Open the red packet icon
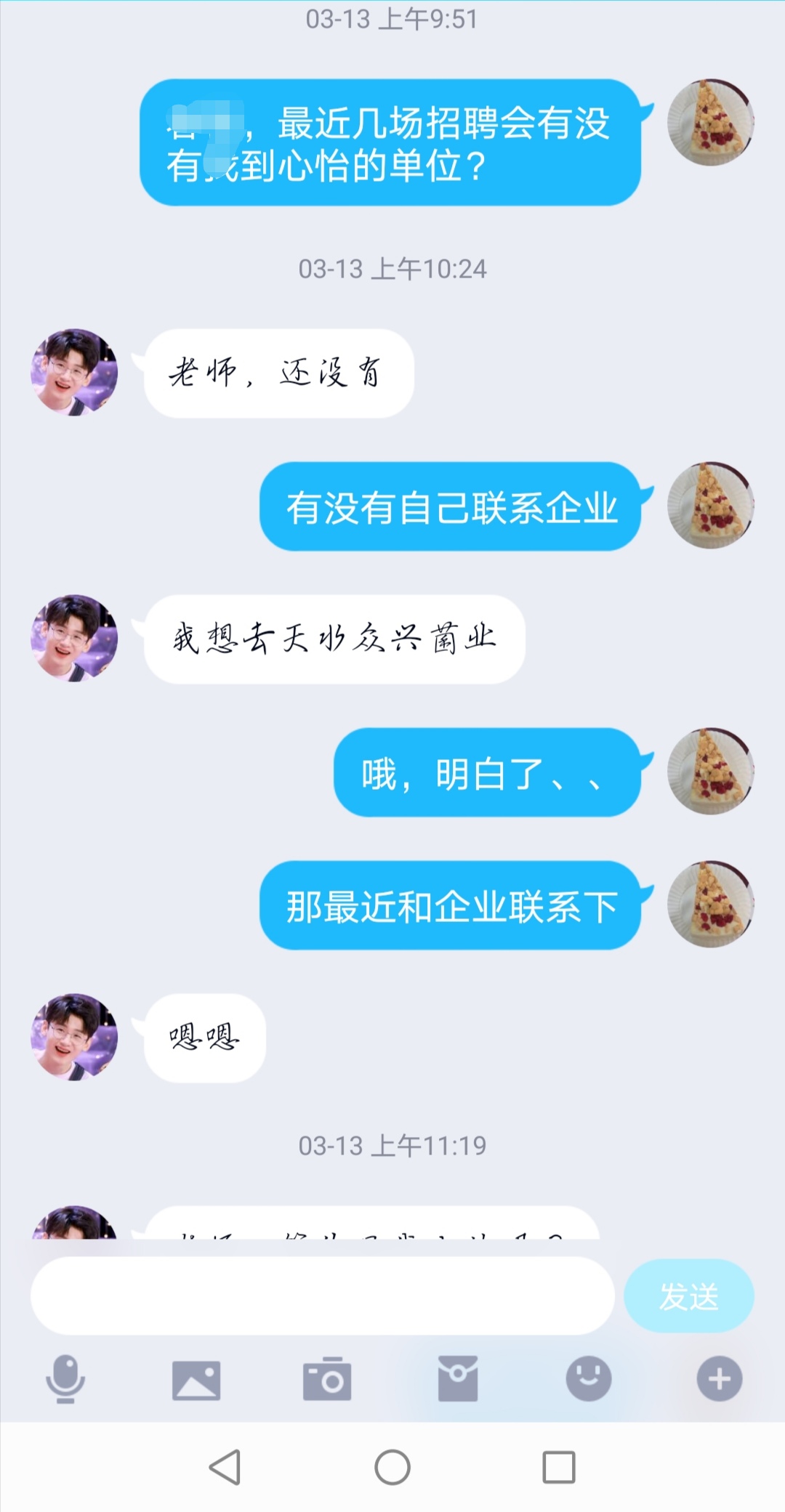 [458, 1378]
